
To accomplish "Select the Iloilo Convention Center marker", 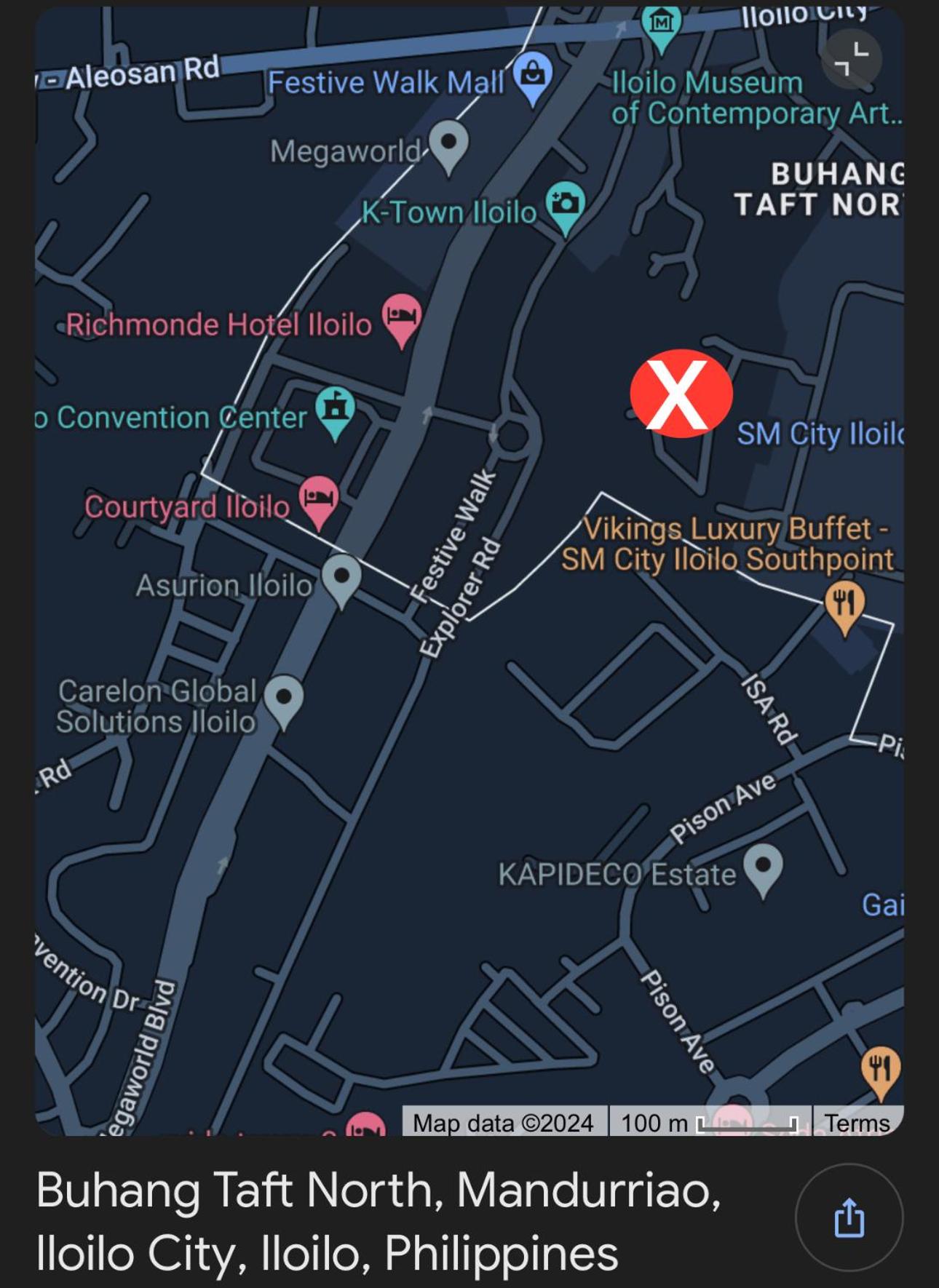I will pyautogui.click(x=335, y=409).
